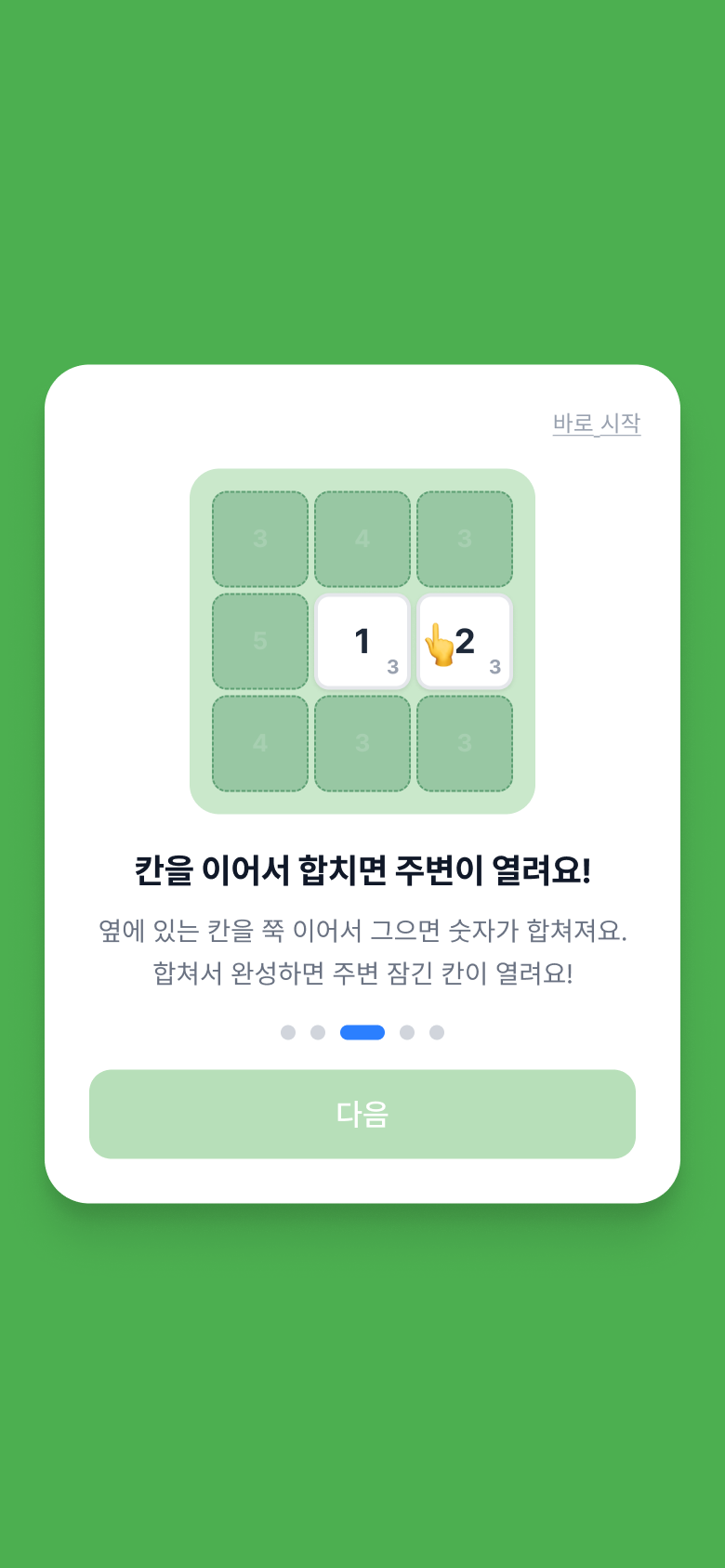This screenshot has width=725, height=1568.
Task: Select the unlocked tile showing number 1
Action: (362, 641)
